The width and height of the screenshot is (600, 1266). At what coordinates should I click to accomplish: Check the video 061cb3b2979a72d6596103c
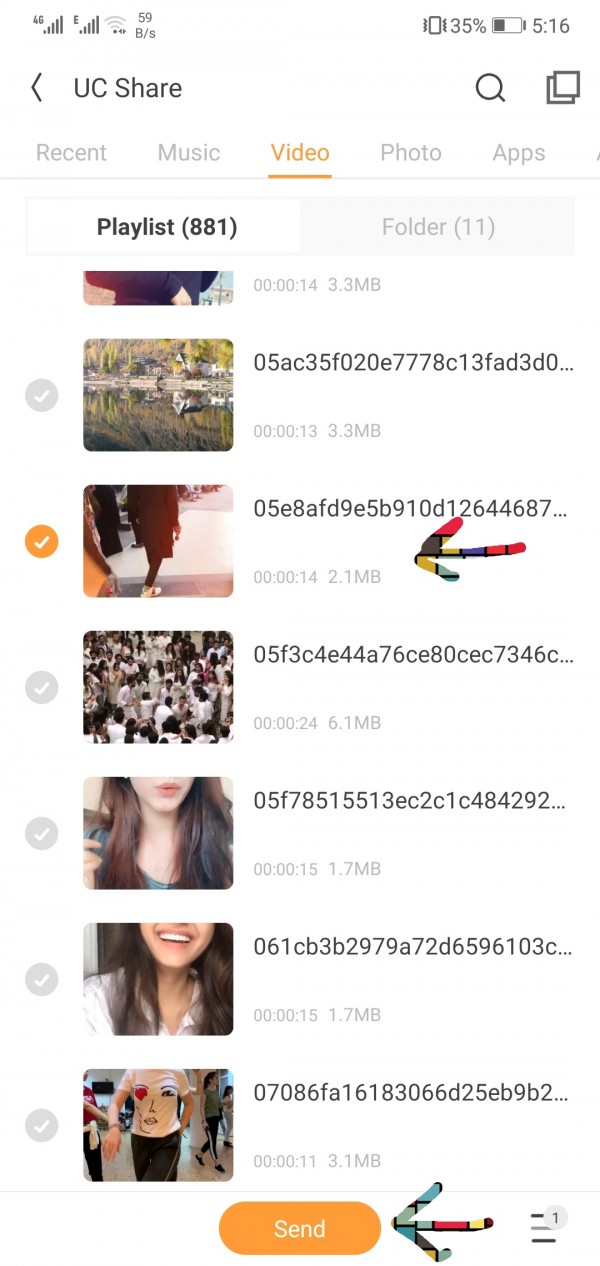[x=41, y=979]
